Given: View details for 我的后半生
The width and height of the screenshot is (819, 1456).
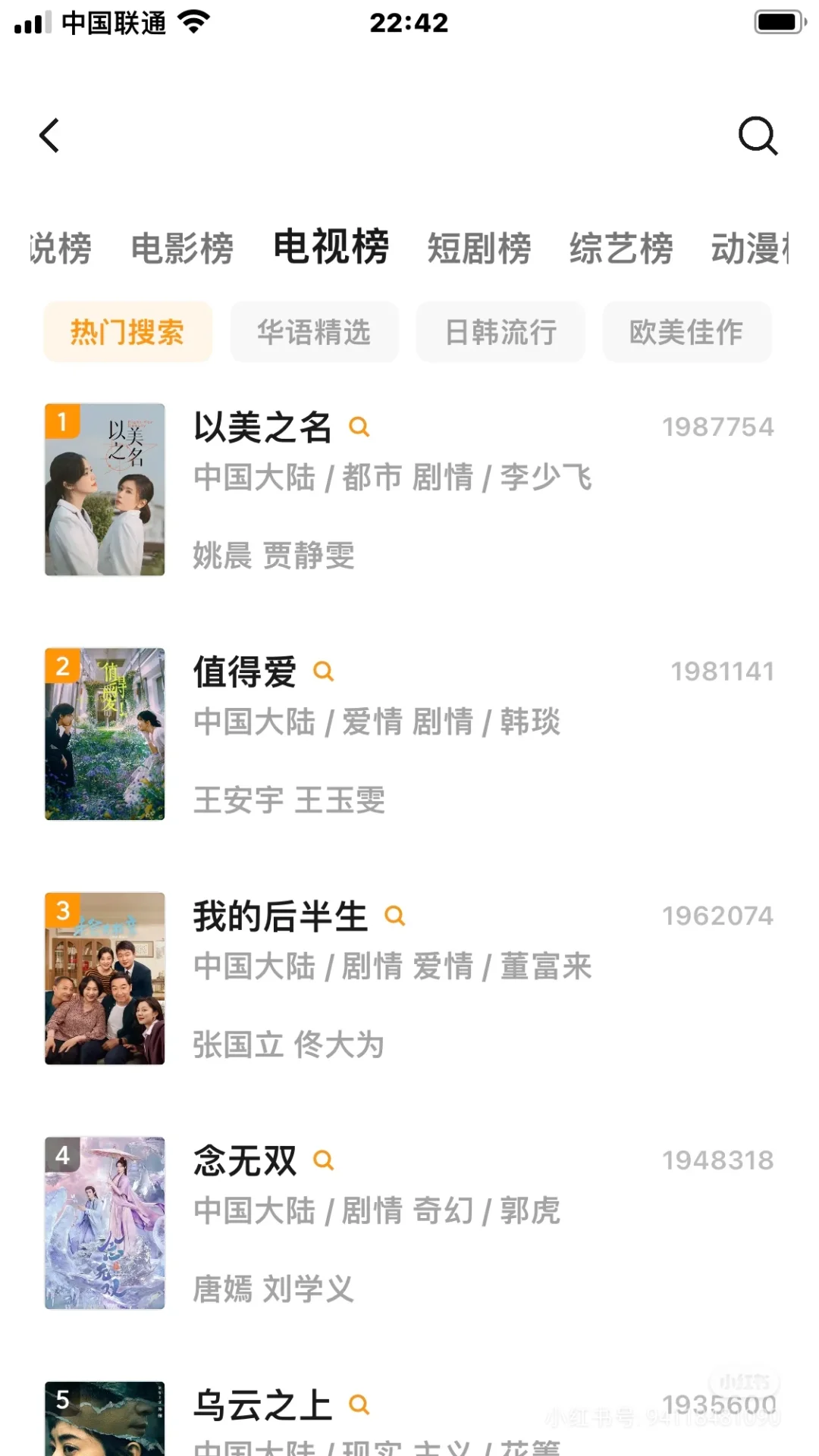Looking at the screenshot, I should [280, 916].
